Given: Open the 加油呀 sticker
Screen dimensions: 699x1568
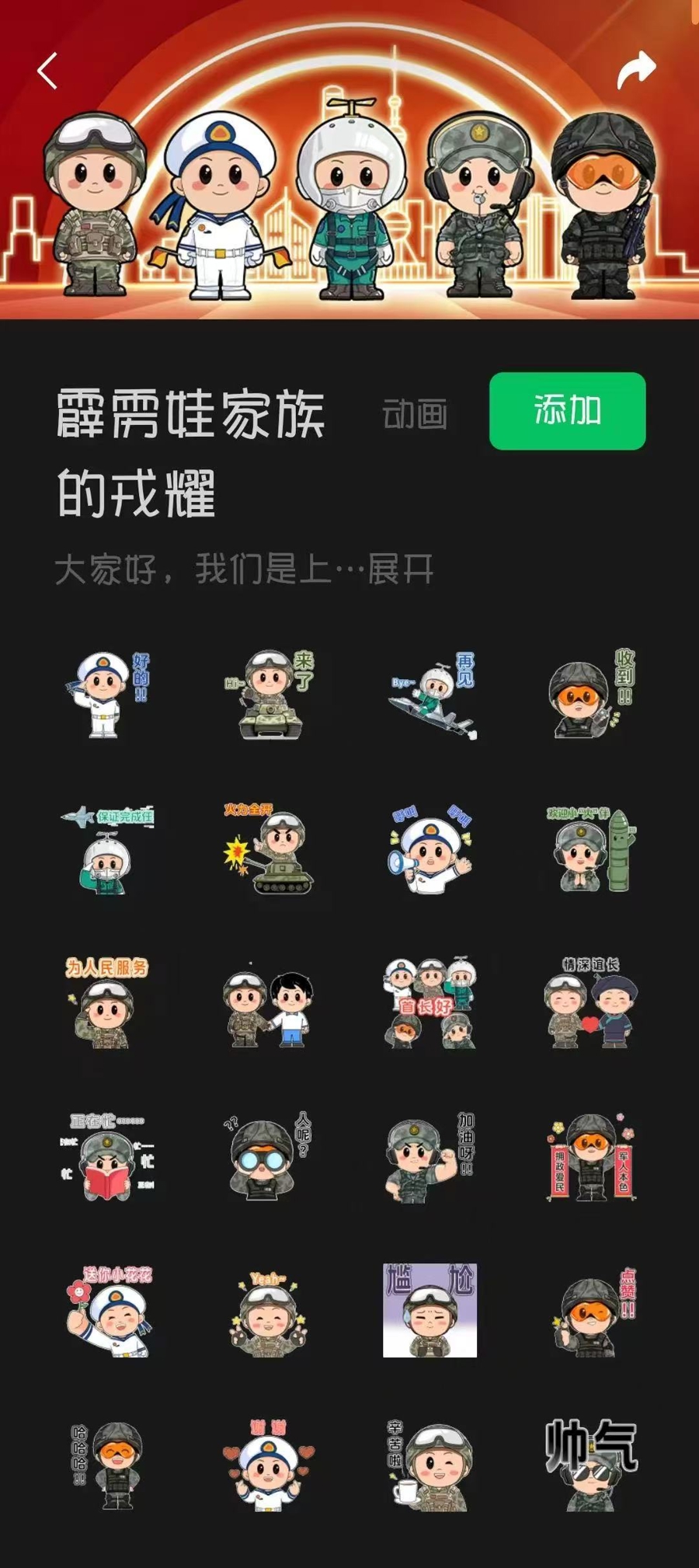Looking at the screenshot, I should [431, 1156].
